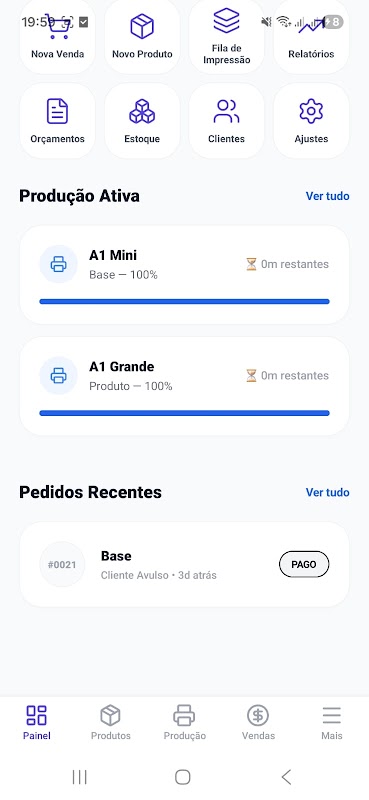Open the Clientes shortcut

coord(227,121)
